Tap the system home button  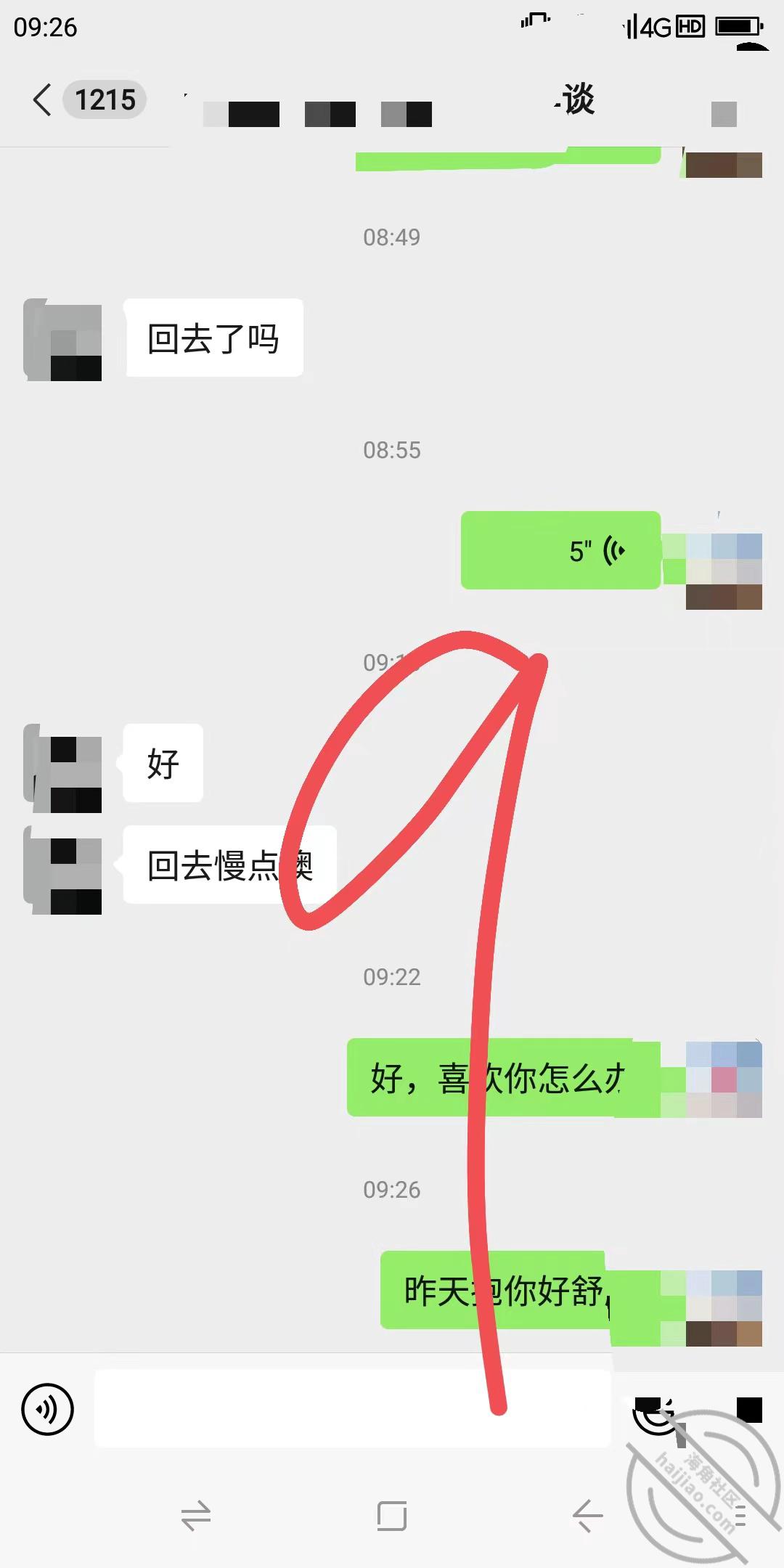[x=392, y=1516]
